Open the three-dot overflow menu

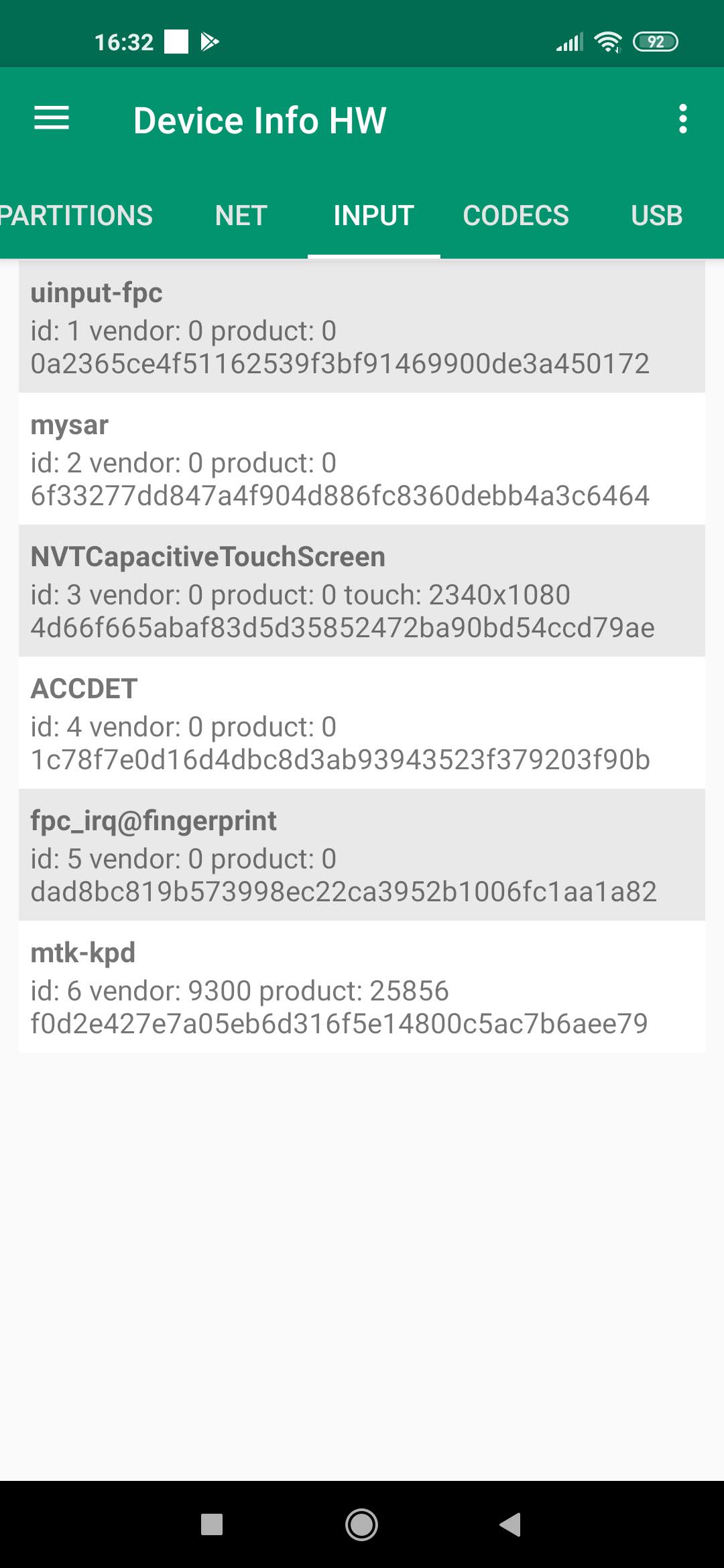pos(682,119)
